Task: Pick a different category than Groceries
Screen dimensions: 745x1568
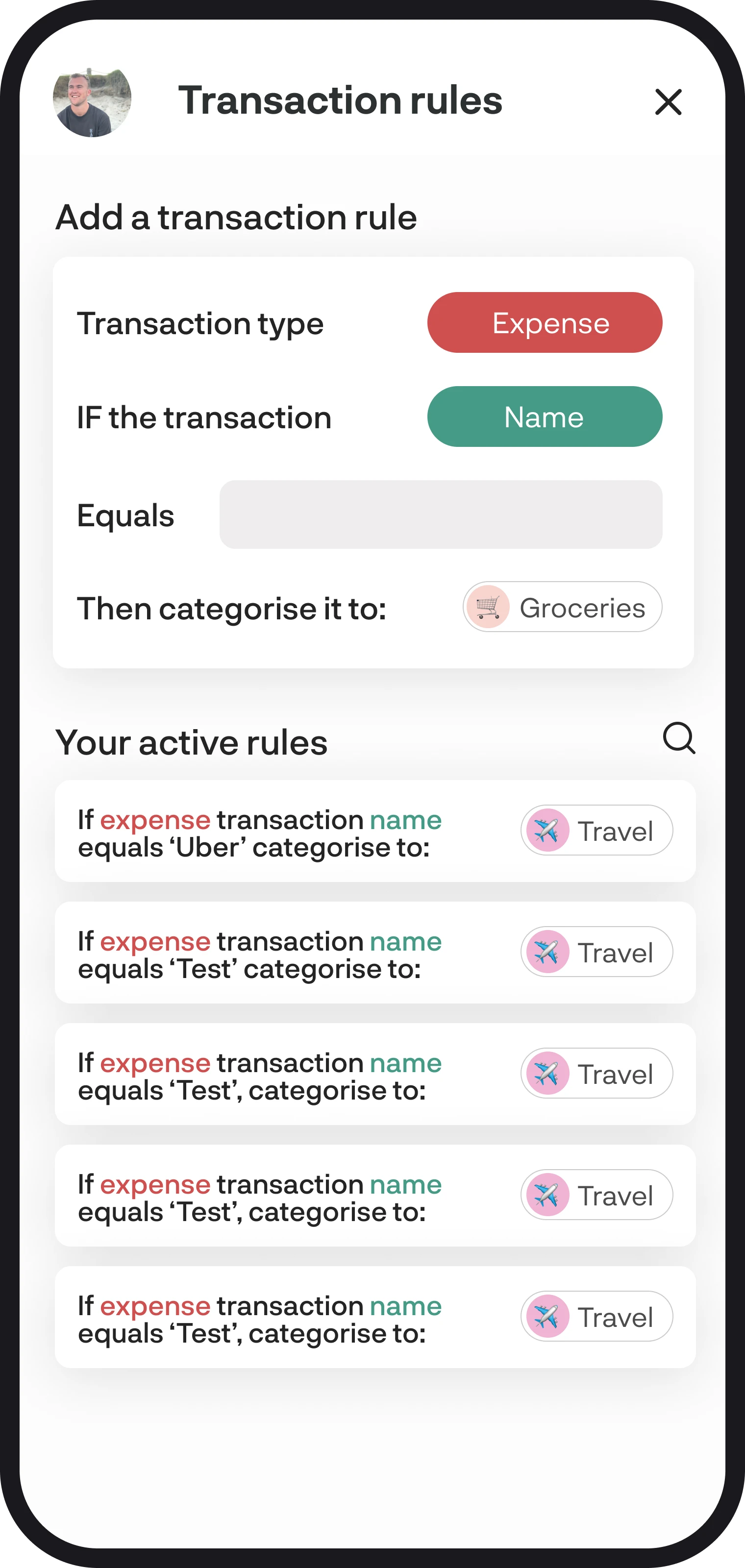Action: [x=562, y=607]
